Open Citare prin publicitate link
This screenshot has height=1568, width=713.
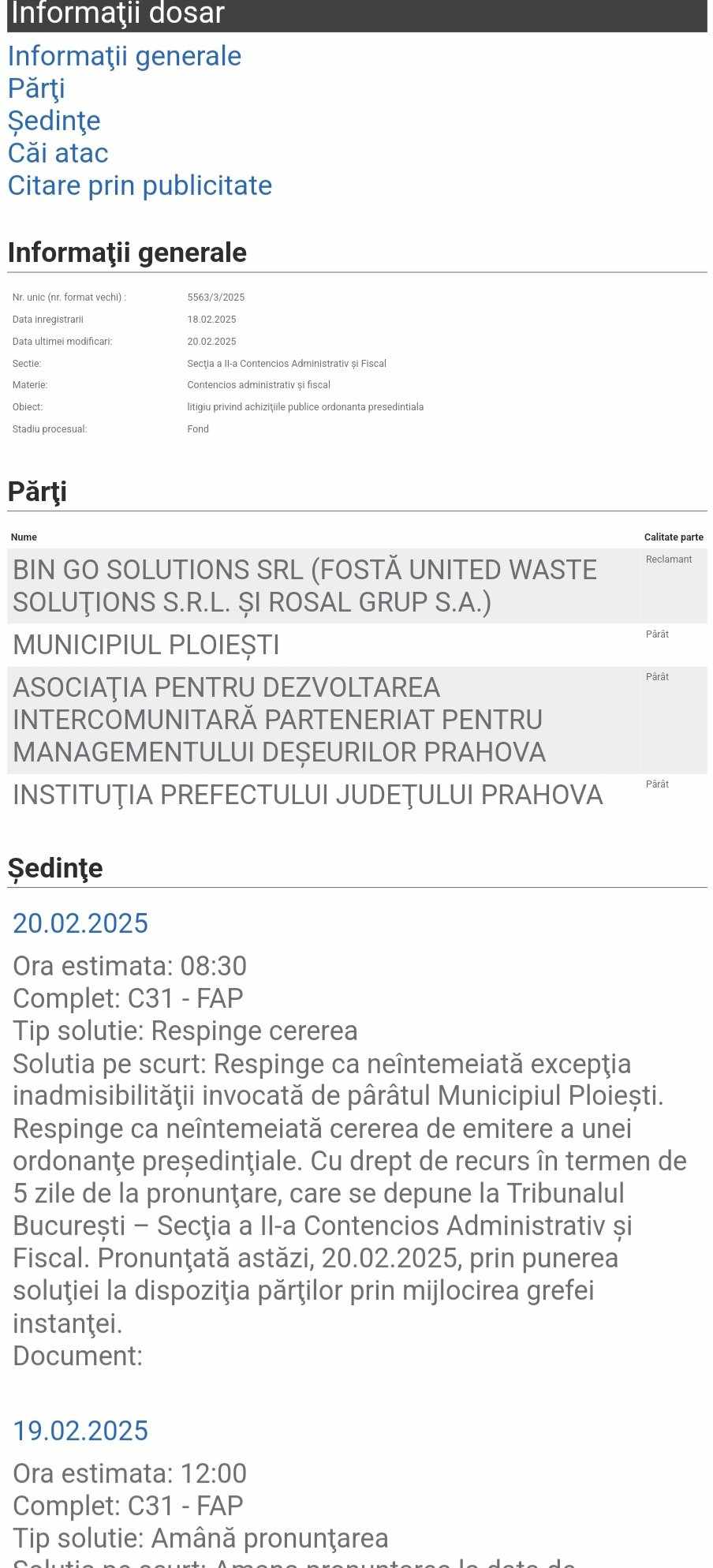click(140, 185)
